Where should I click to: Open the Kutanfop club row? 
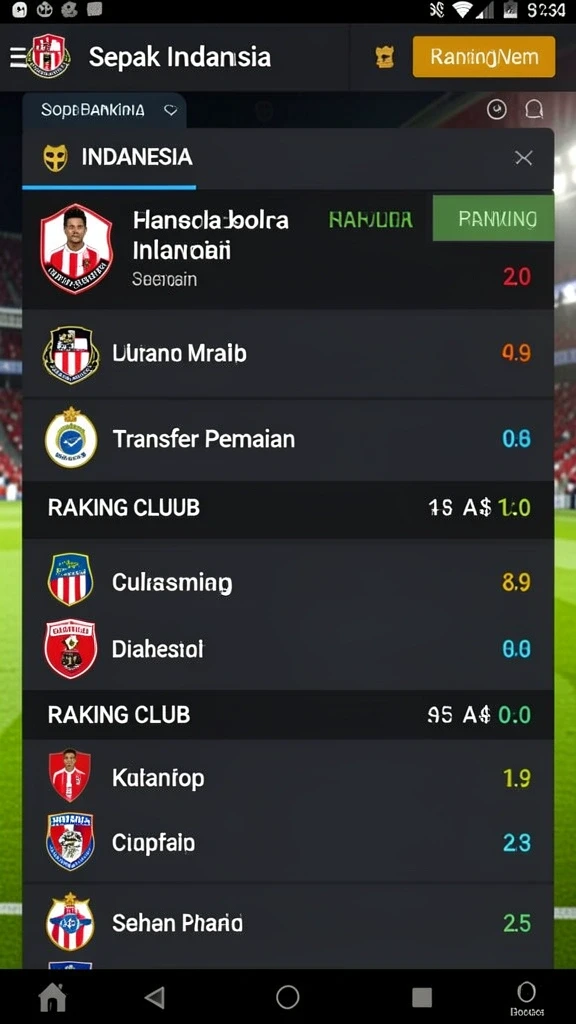coord(288,777)
